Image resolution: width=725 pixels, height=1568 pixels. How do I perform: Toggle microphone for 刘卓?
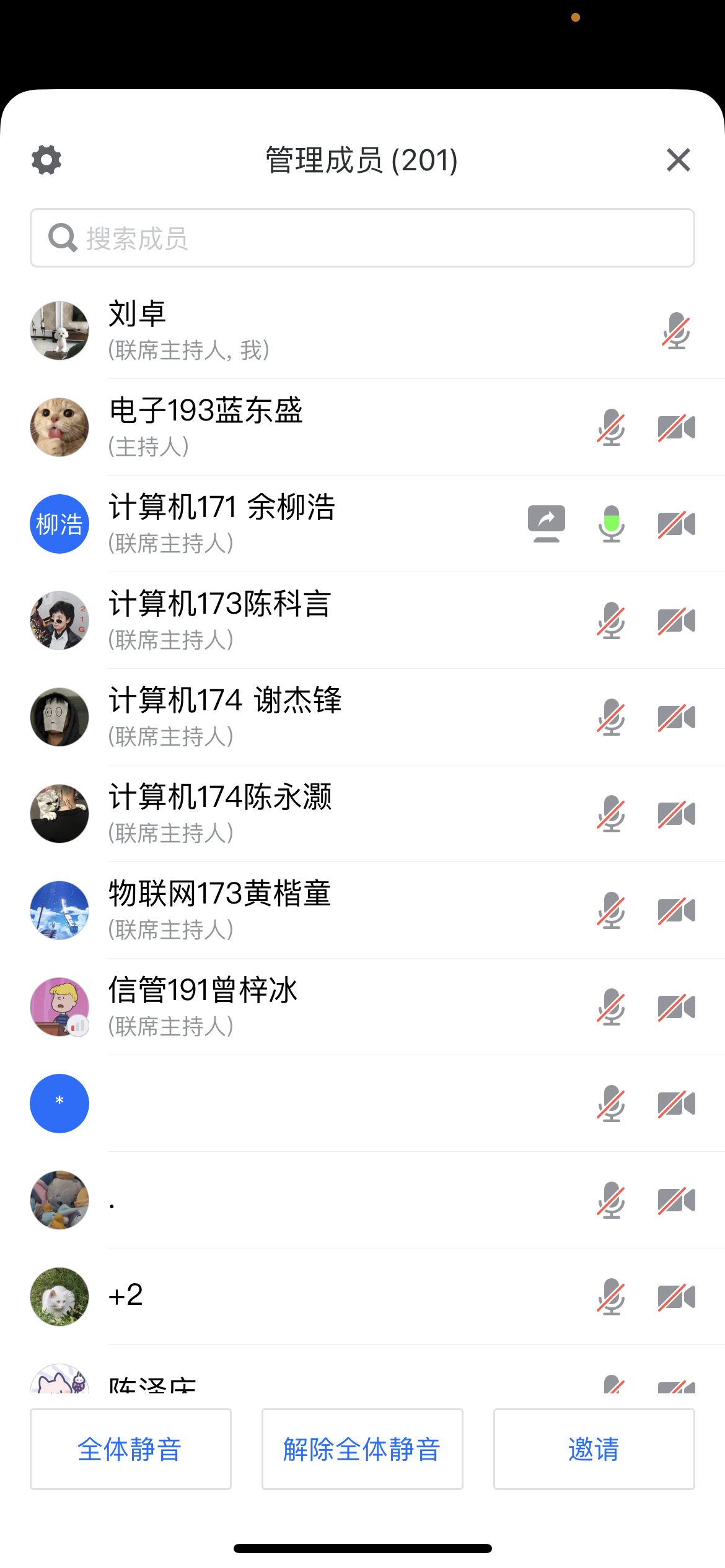(676, 331)
